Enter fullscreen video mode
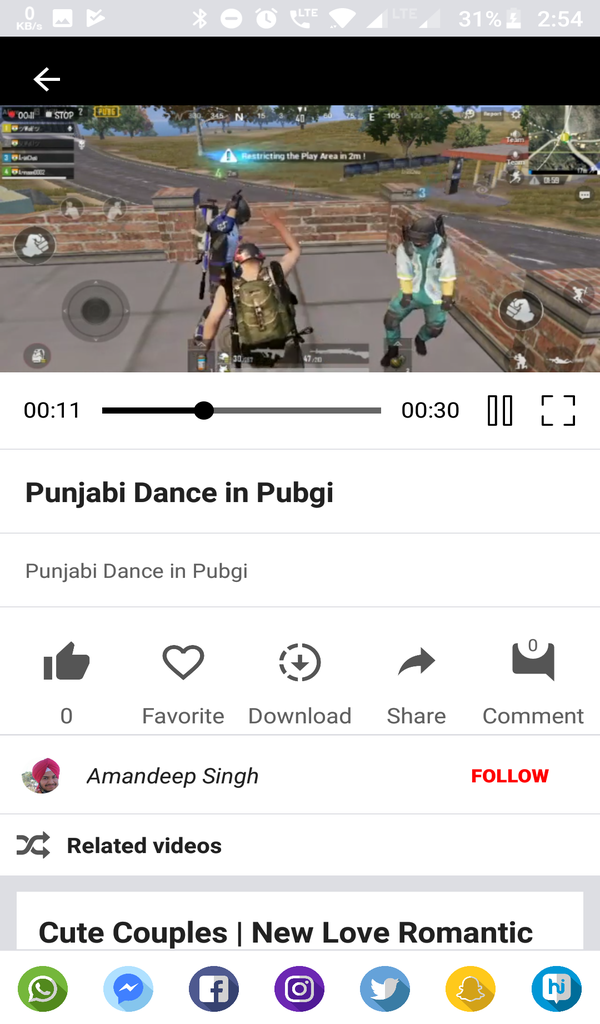Image resolution: width=600 pixels, height=1024 pixels. 558,410
